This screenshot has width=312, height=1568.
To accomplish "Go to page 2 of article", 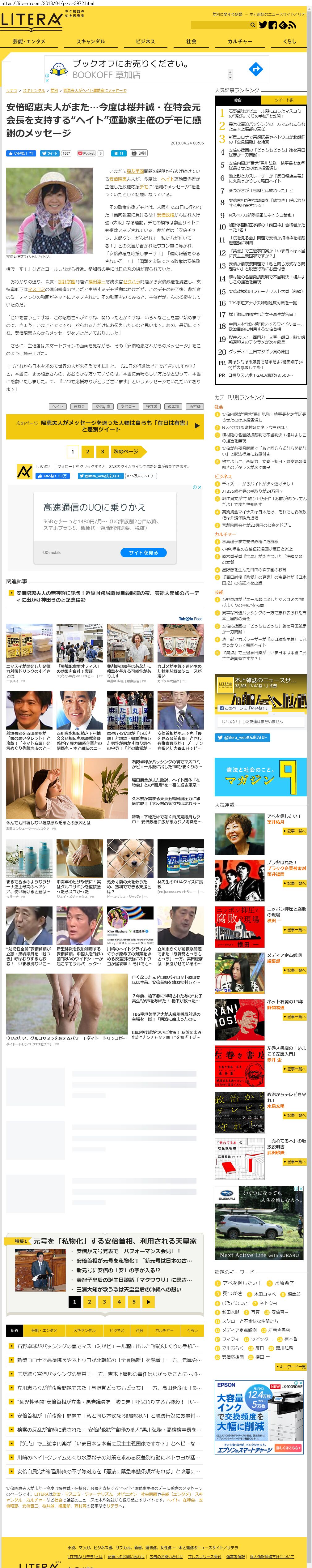I will coord(88,452).
